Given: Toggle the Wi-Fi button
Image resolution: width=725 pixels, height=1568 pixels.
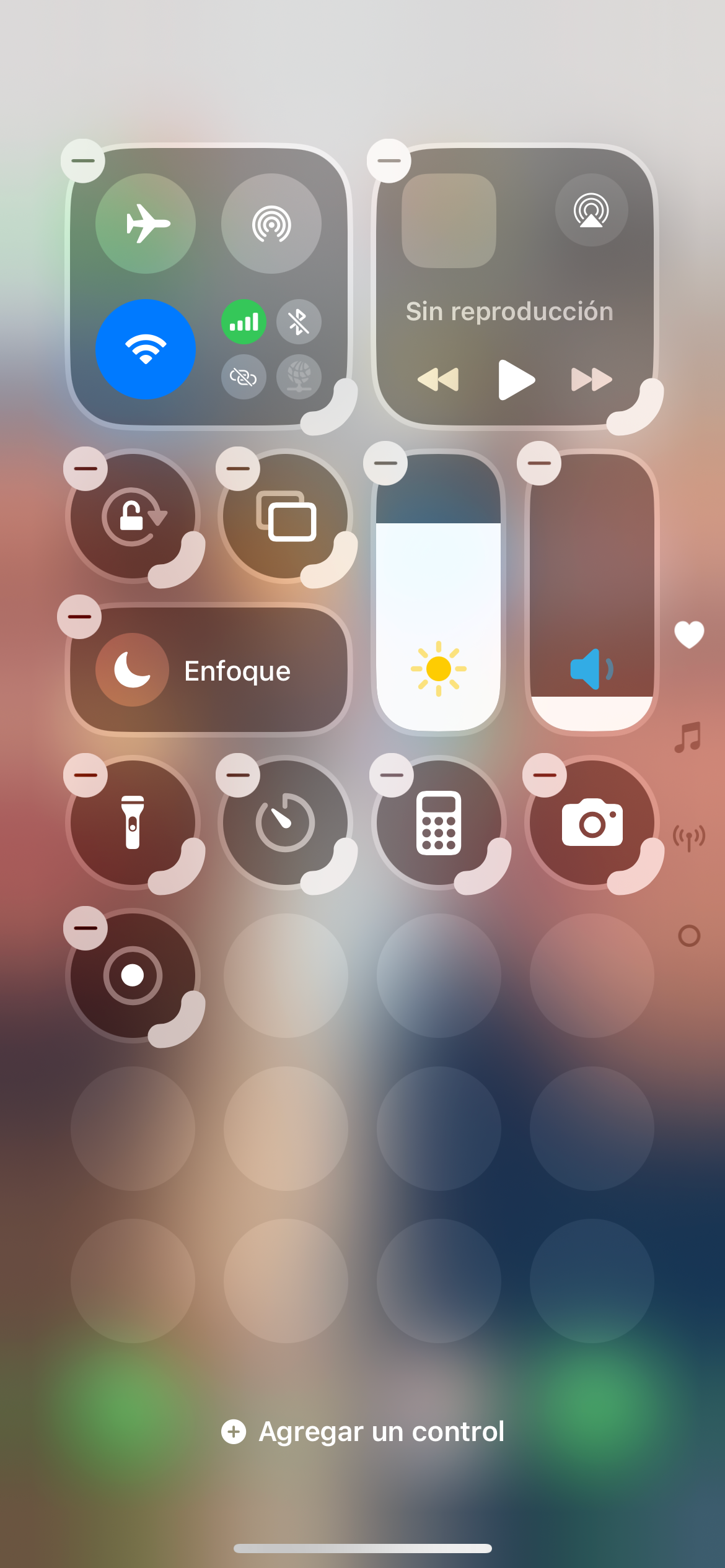Looking at the screenshot, I should (146, 349).
